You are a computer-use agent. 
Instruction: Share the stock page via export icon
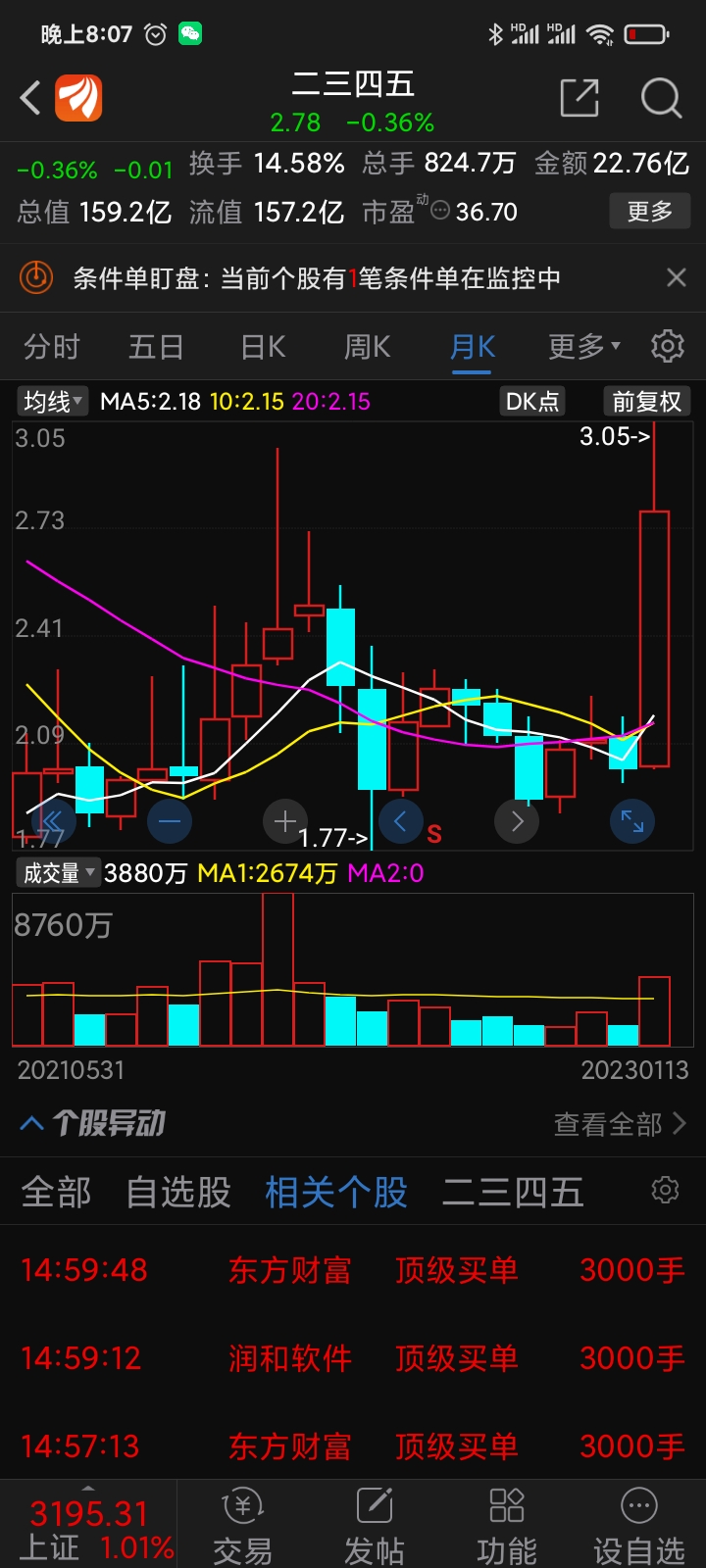tap(580, 98)
